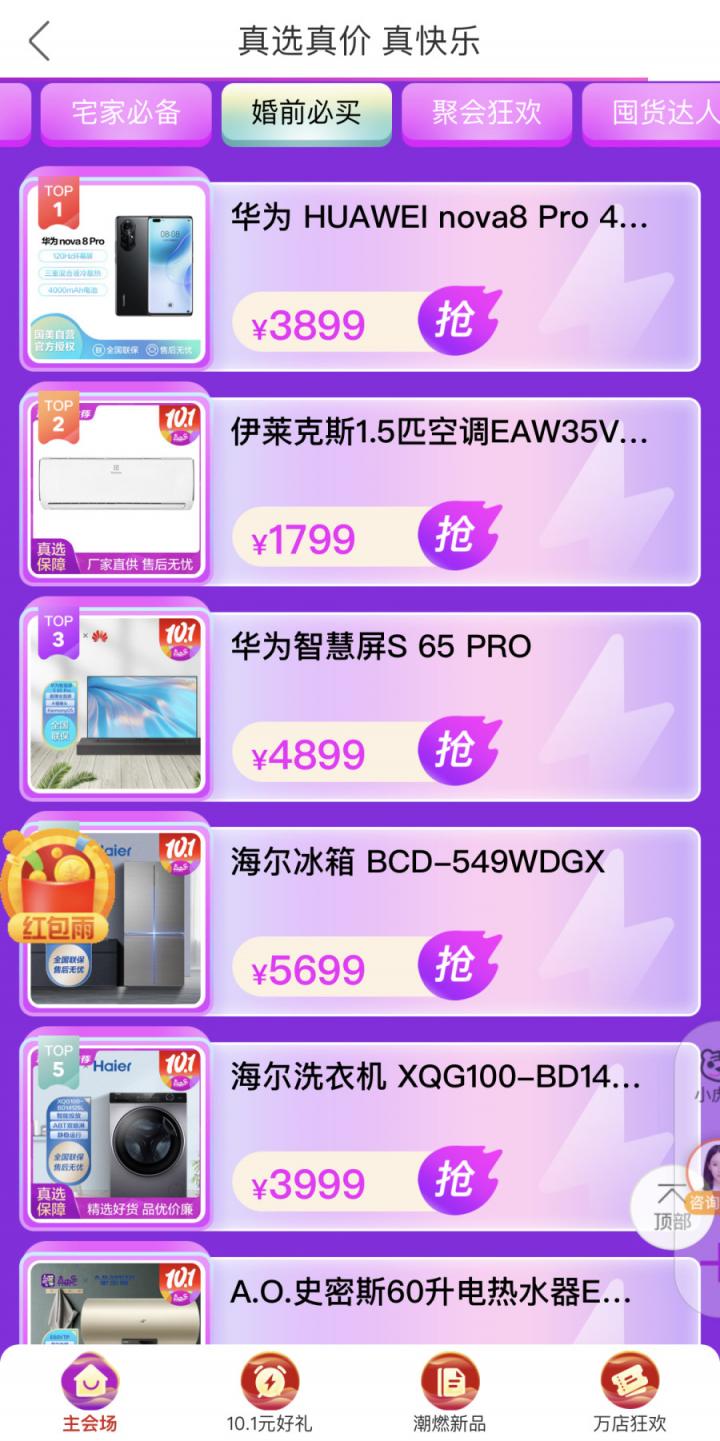Grab the HUAWEI nova8 Pro deal
This screenshot has width=720, height=1441.
[459, 322]
